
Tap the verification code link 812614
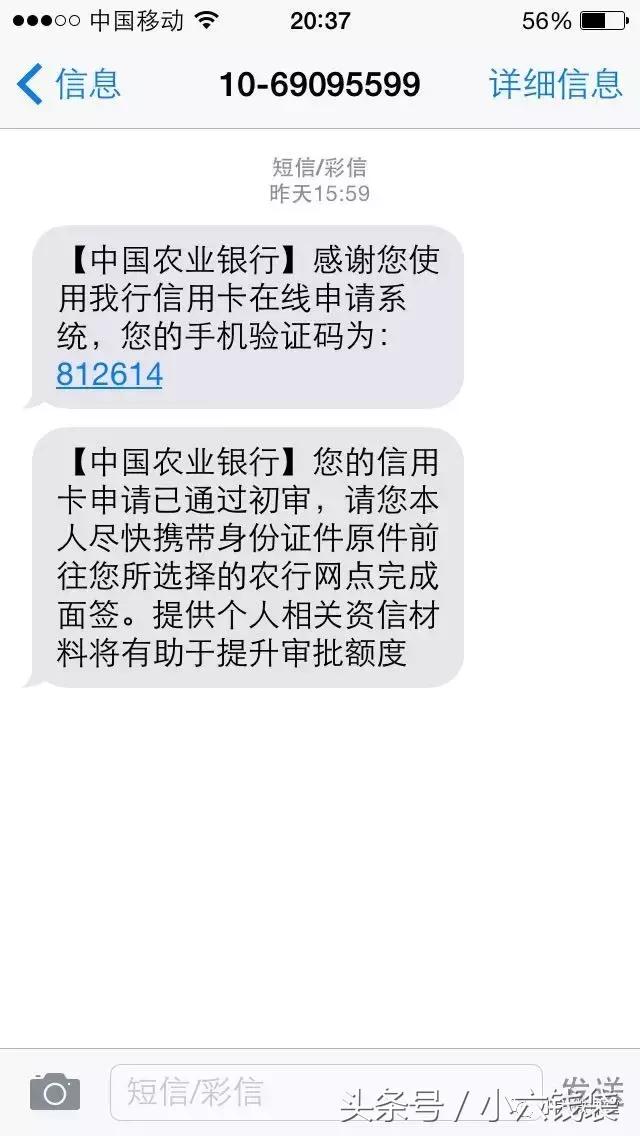(x=109, y=375)
